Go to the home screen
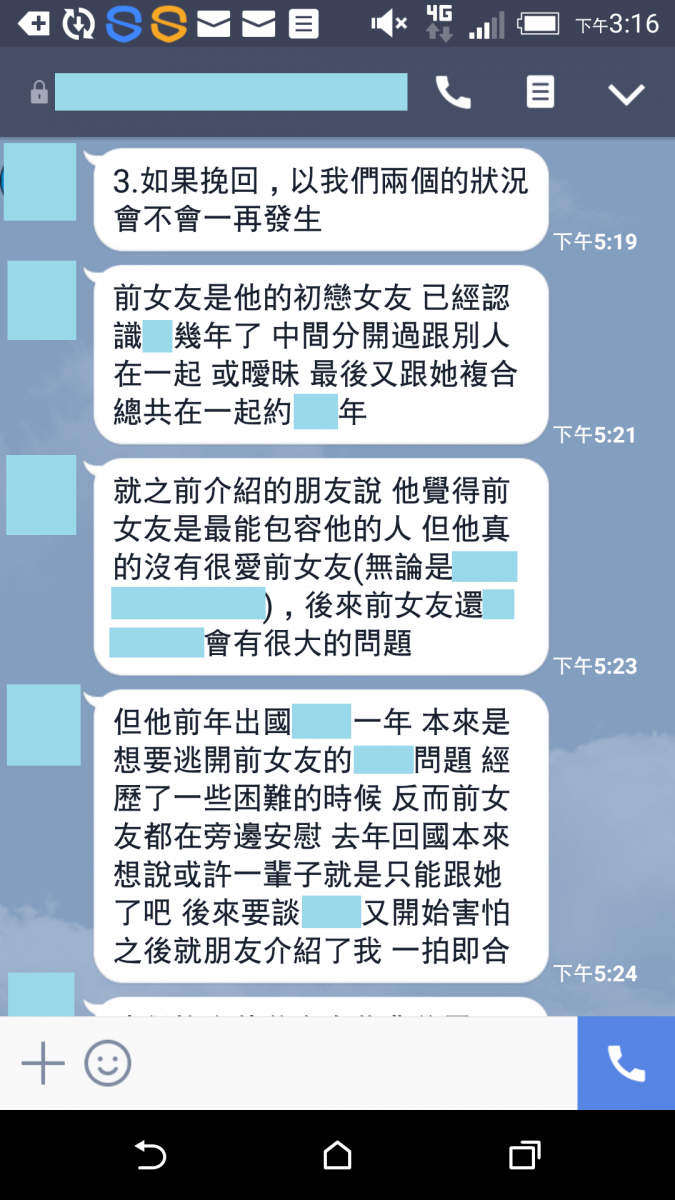 click(338, 1156)
